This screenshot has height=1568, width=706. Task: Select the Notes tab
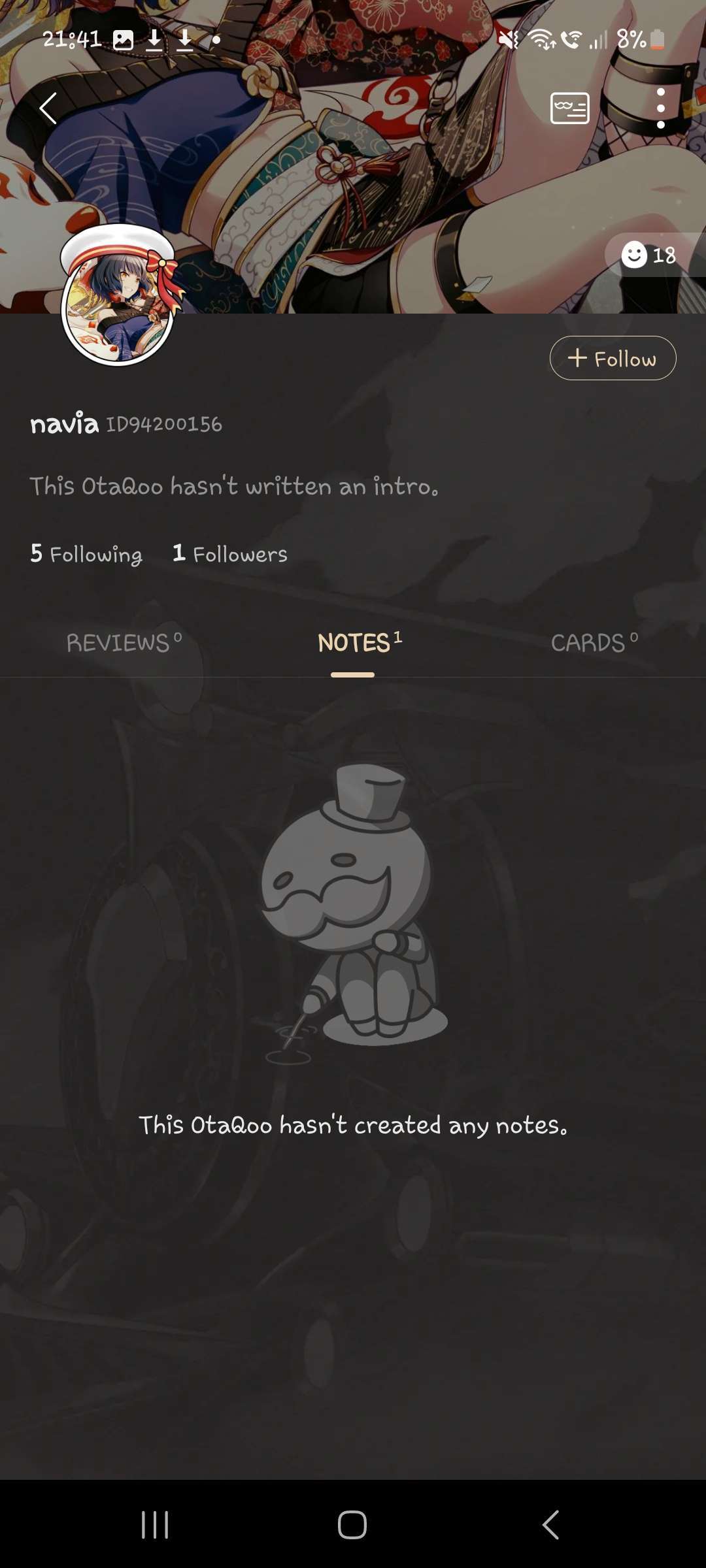[x=359, y=643]
